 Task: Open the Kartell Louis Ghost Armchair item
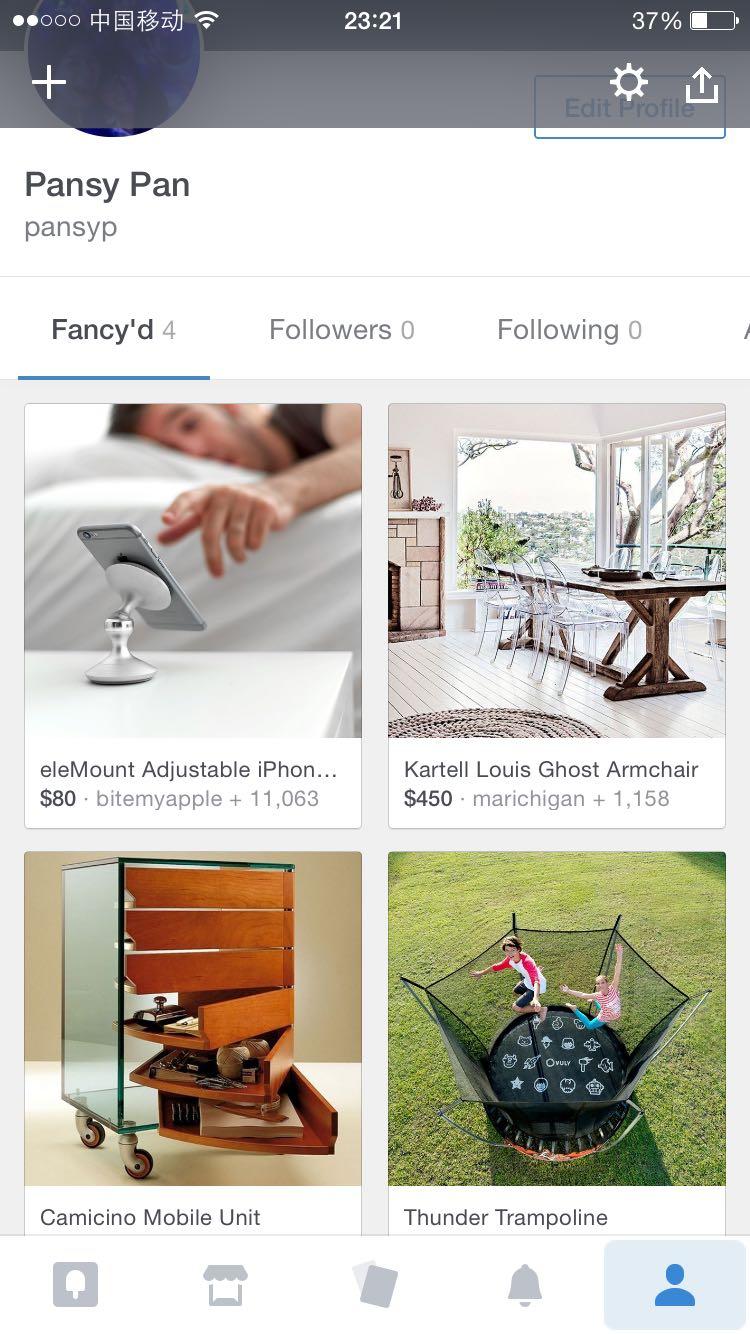click(x=557, y=615)
